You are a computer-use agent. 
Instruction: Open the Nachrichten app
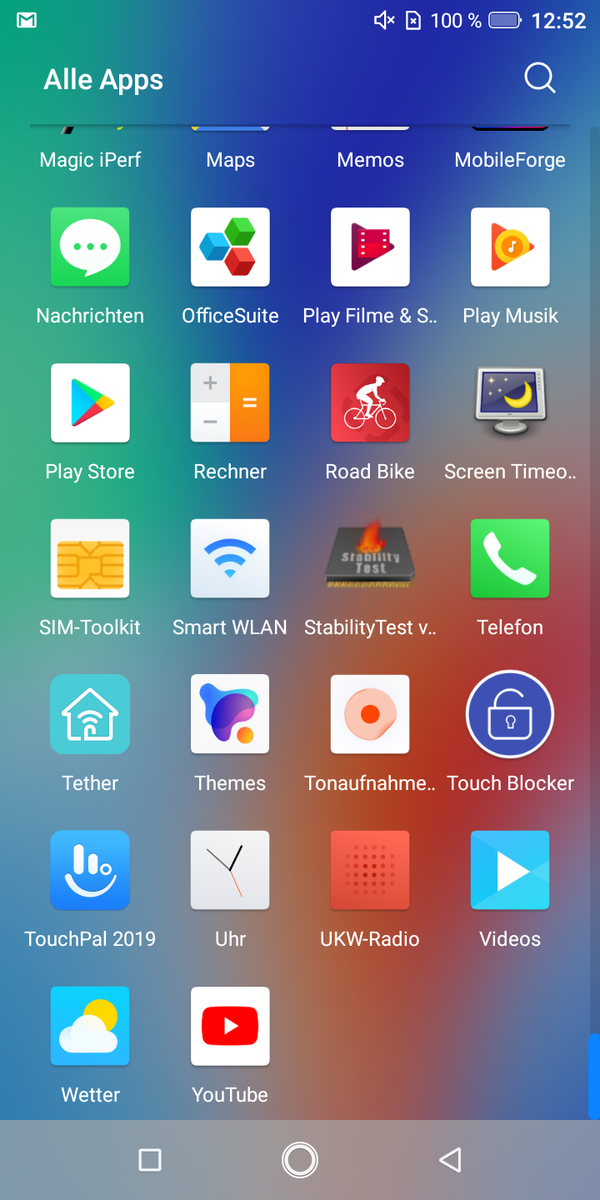click(90, 247)
